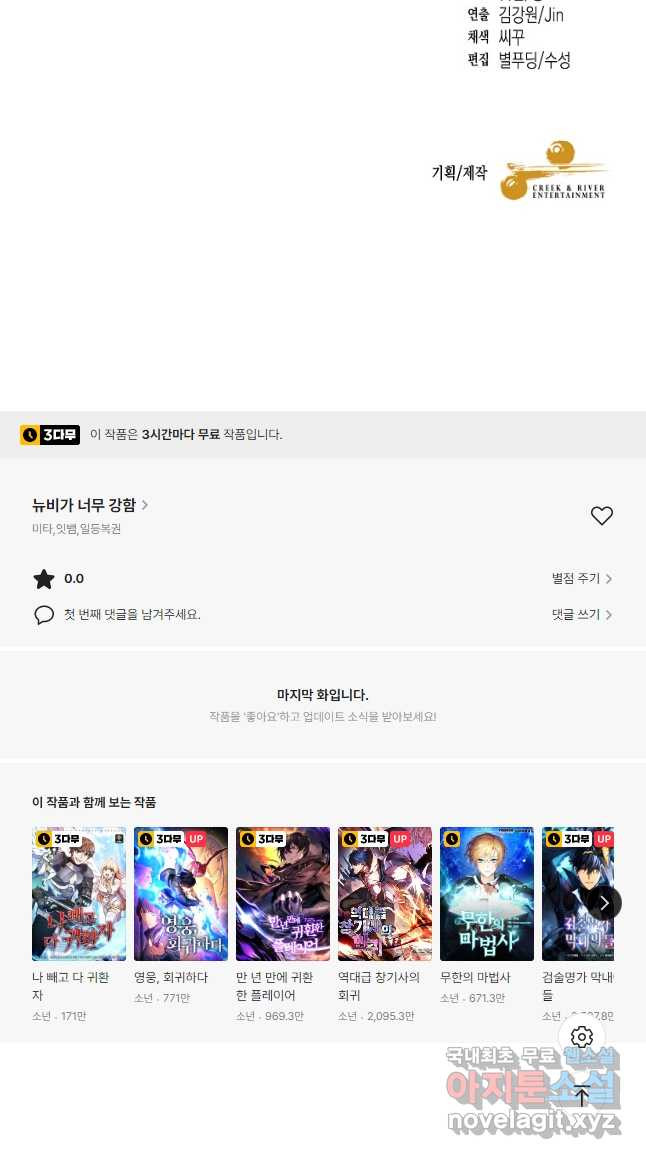Open 만 년 만에 귀환한 플레이어

[x=283, y=894]
